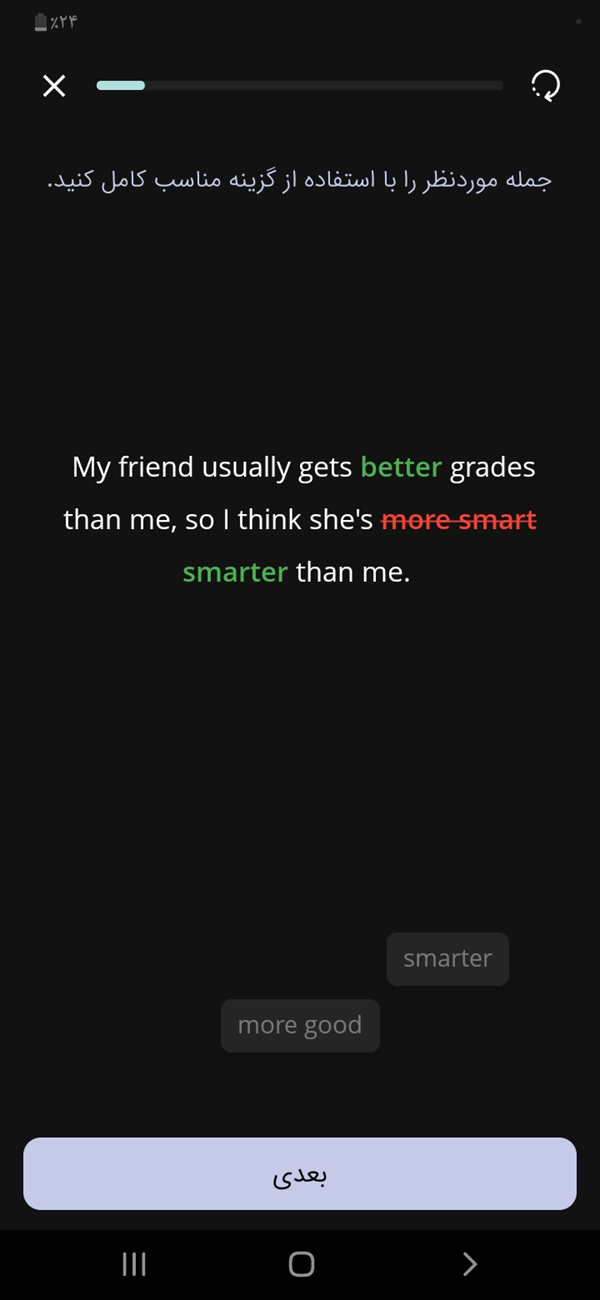Open the recent apps view

pos(134,1264)
